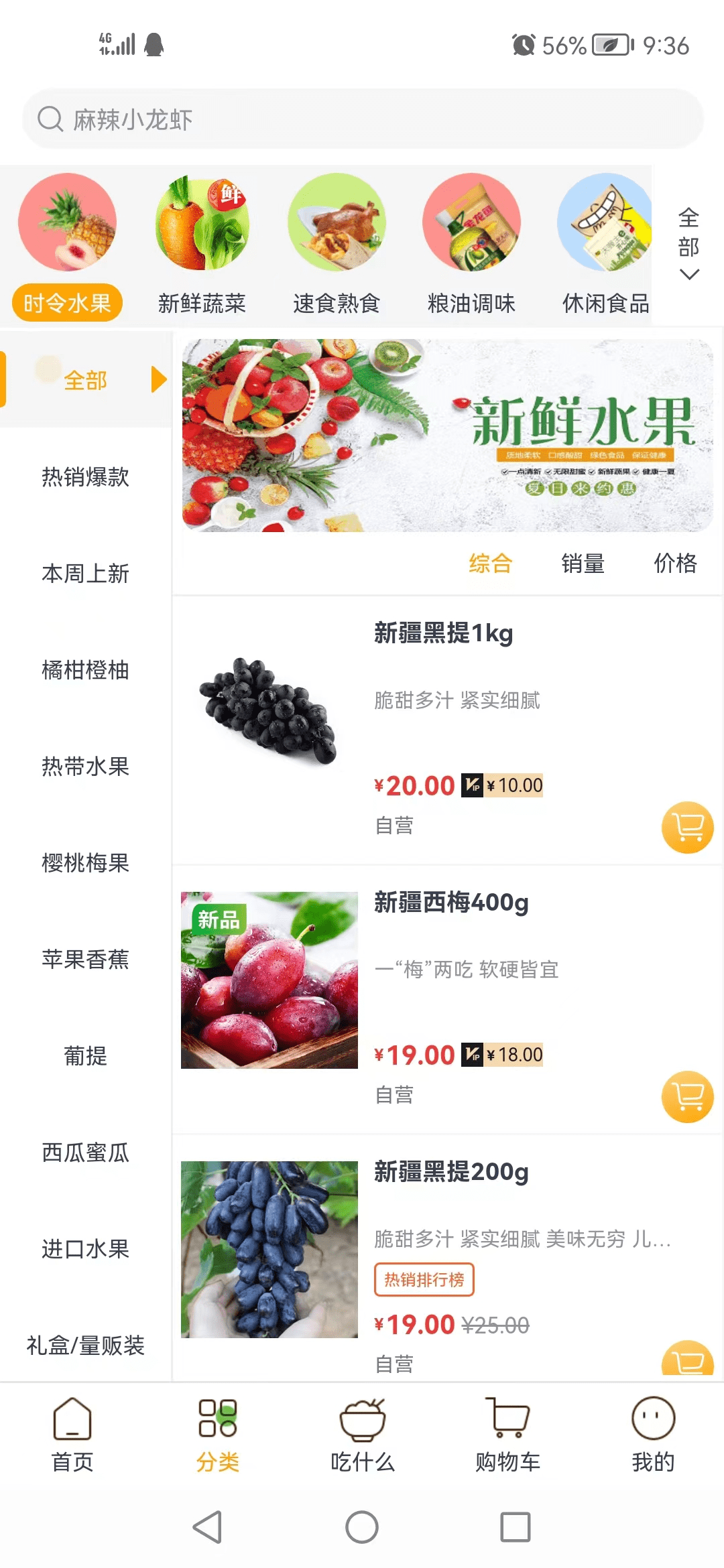Add 新疆黑提1kg to cart
Viewport: 724px width, 1568px height.
[x=687, y=828]
